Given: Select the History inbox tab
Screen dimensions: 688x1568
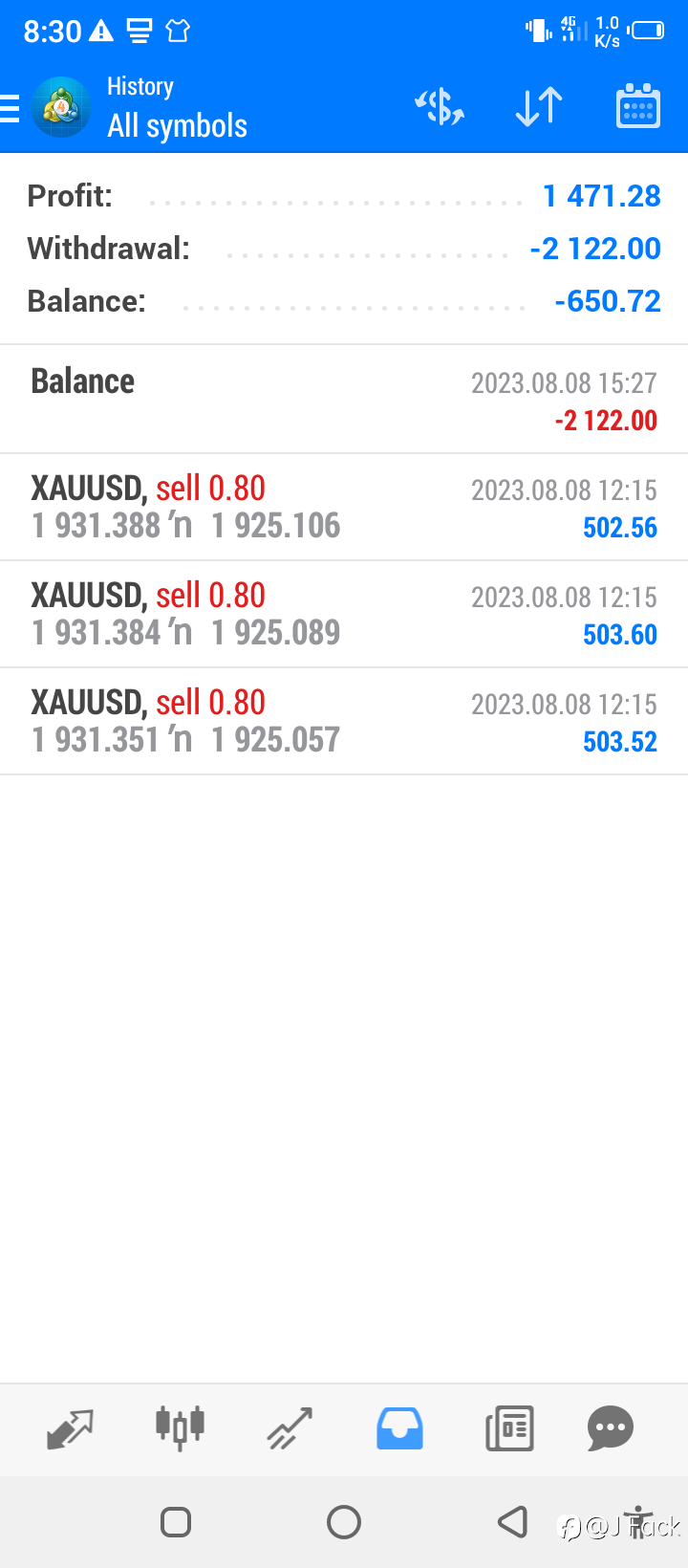Looking at the screenshot, I should (x=399, y=1429).
